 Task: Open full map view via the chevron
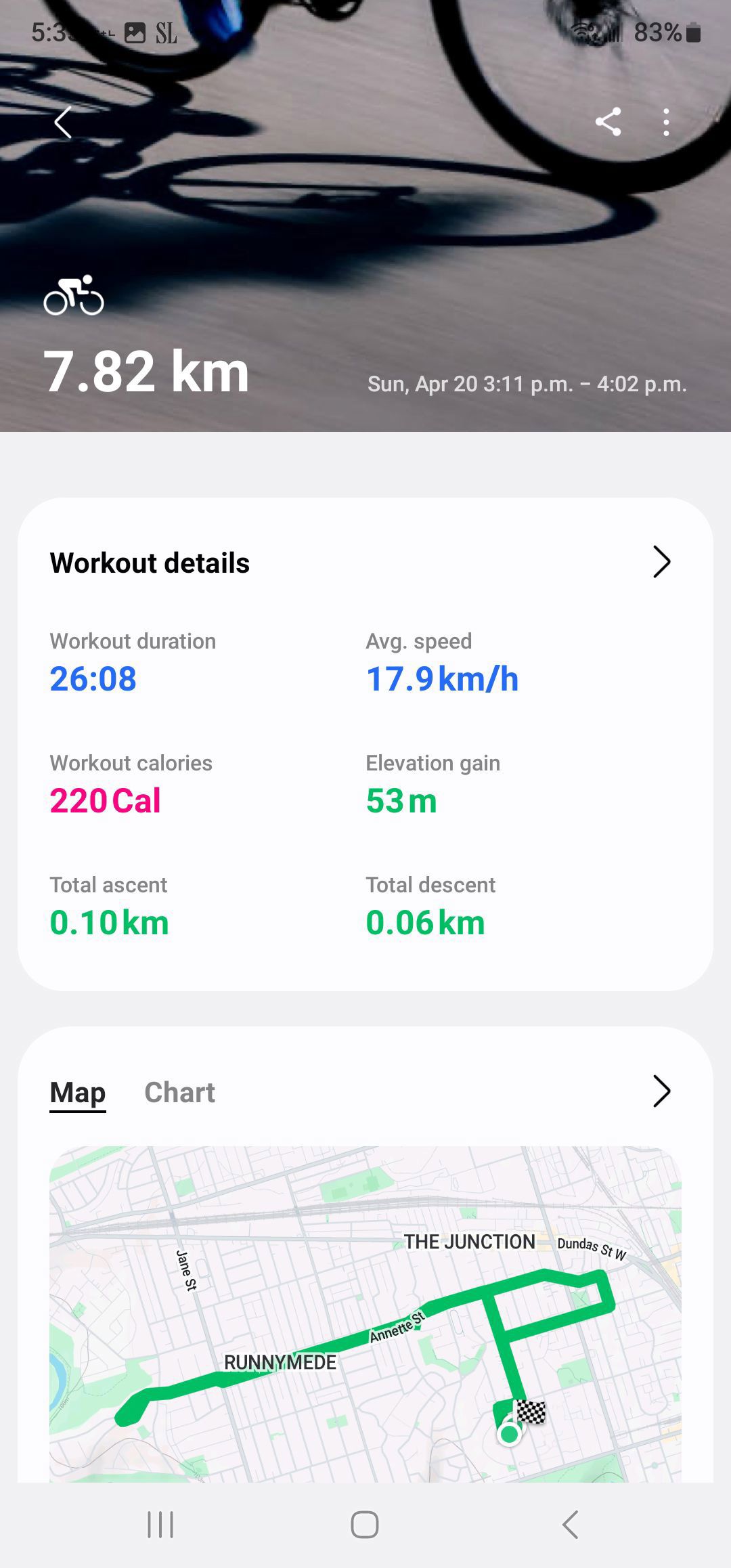[661, 1091]
